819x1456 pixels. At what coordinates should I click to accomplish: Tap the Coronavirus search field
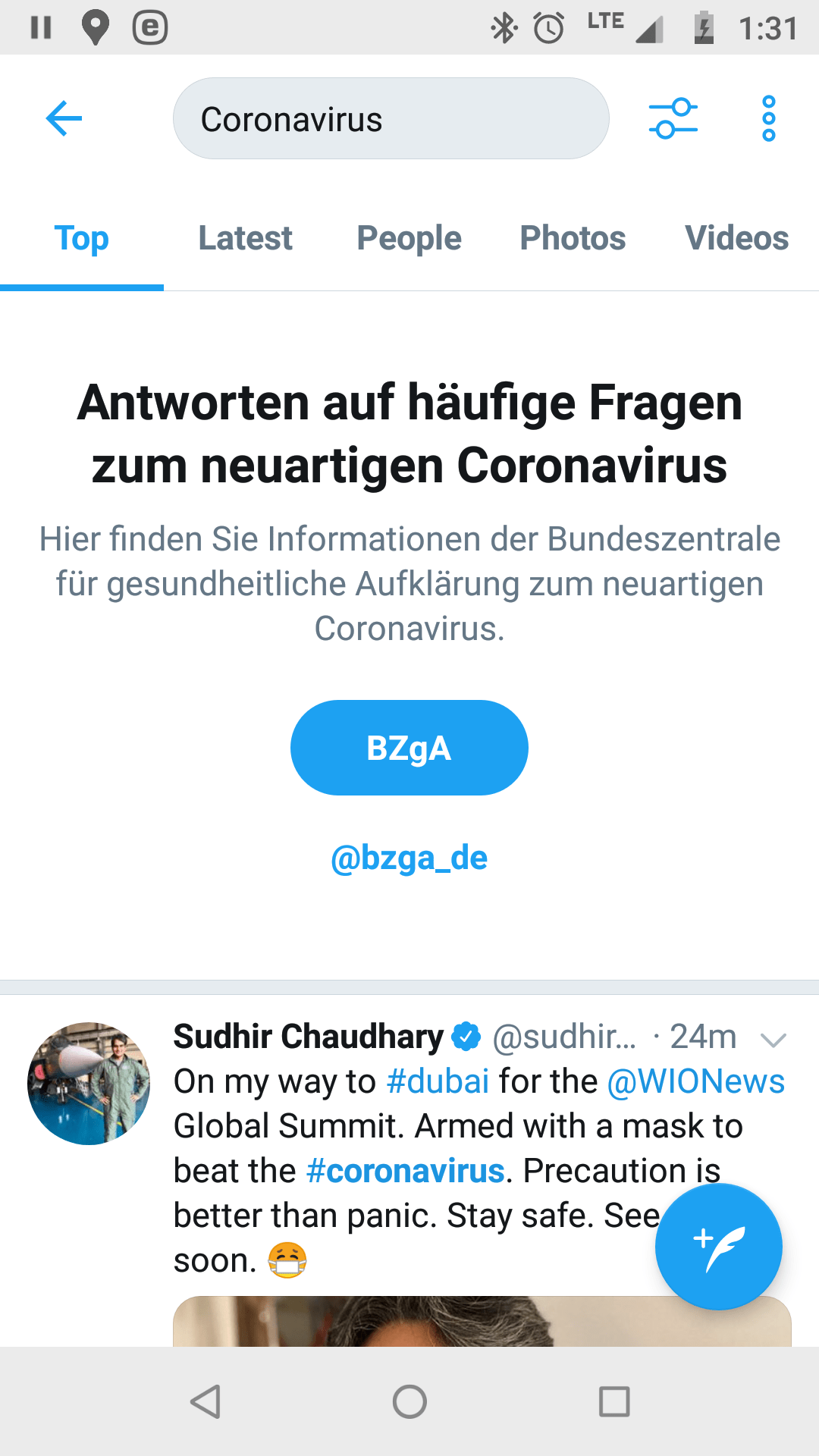click(x=391, y=119)
